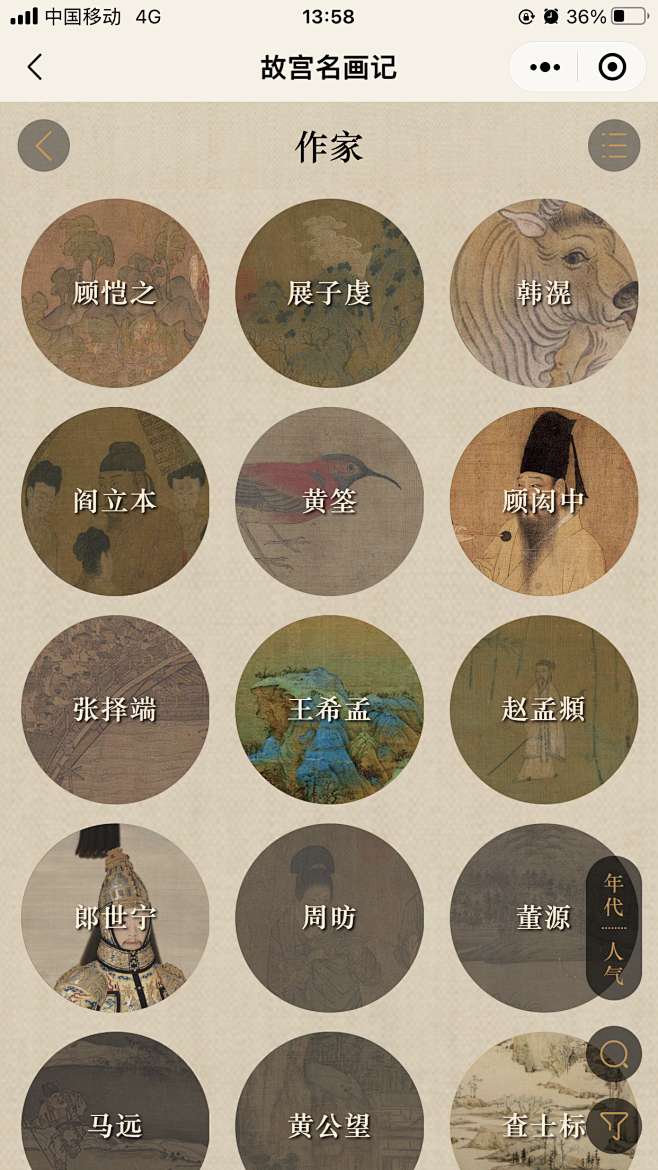Open the floating search button
This screenshot has width=658, height=1170.
pos(614,1054)
